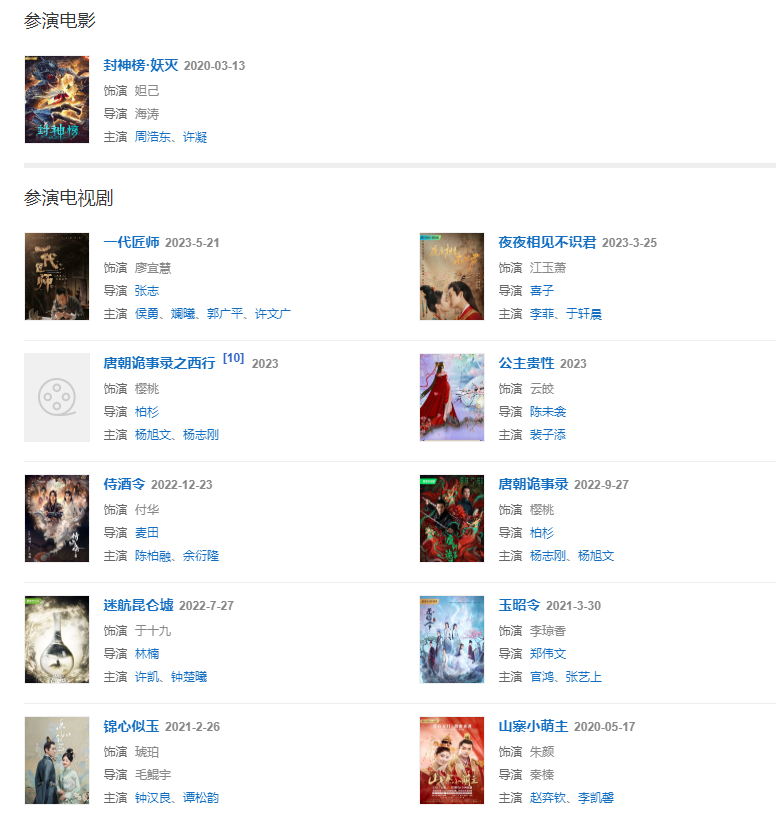The image size is (776, 820).
Task: Open the 唐朝诡事录之西行 title link
Action: click(x=159, y=363)
